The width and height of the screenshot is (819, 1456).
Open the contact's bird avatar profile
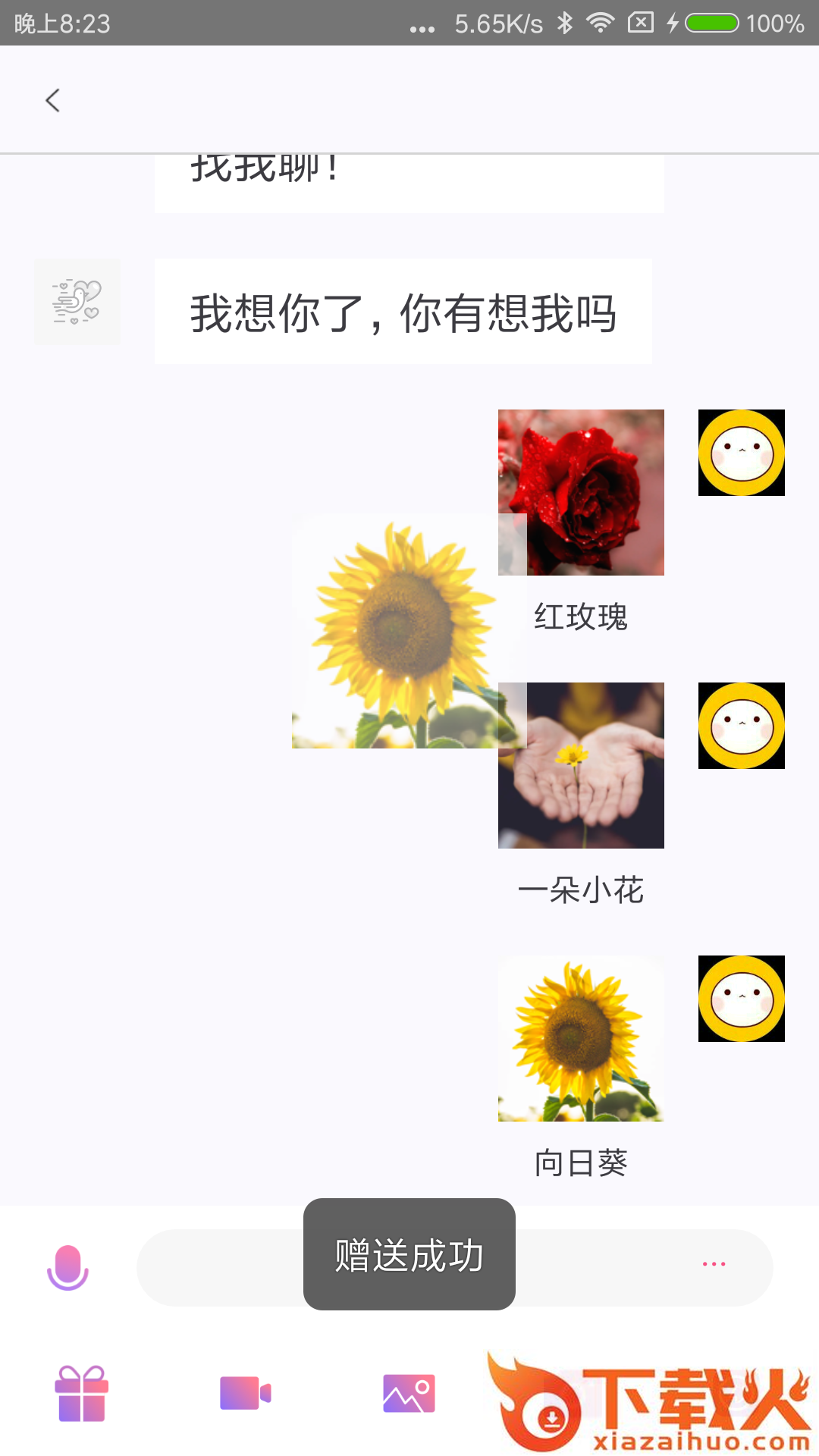pos(77,302)
